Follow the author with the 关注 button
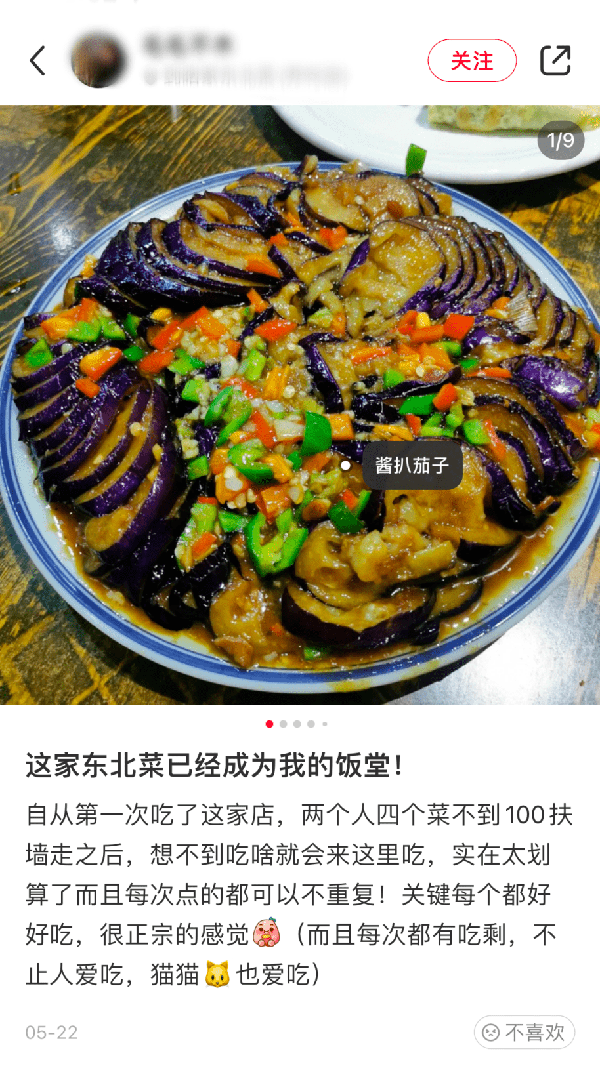 (472, 61)
